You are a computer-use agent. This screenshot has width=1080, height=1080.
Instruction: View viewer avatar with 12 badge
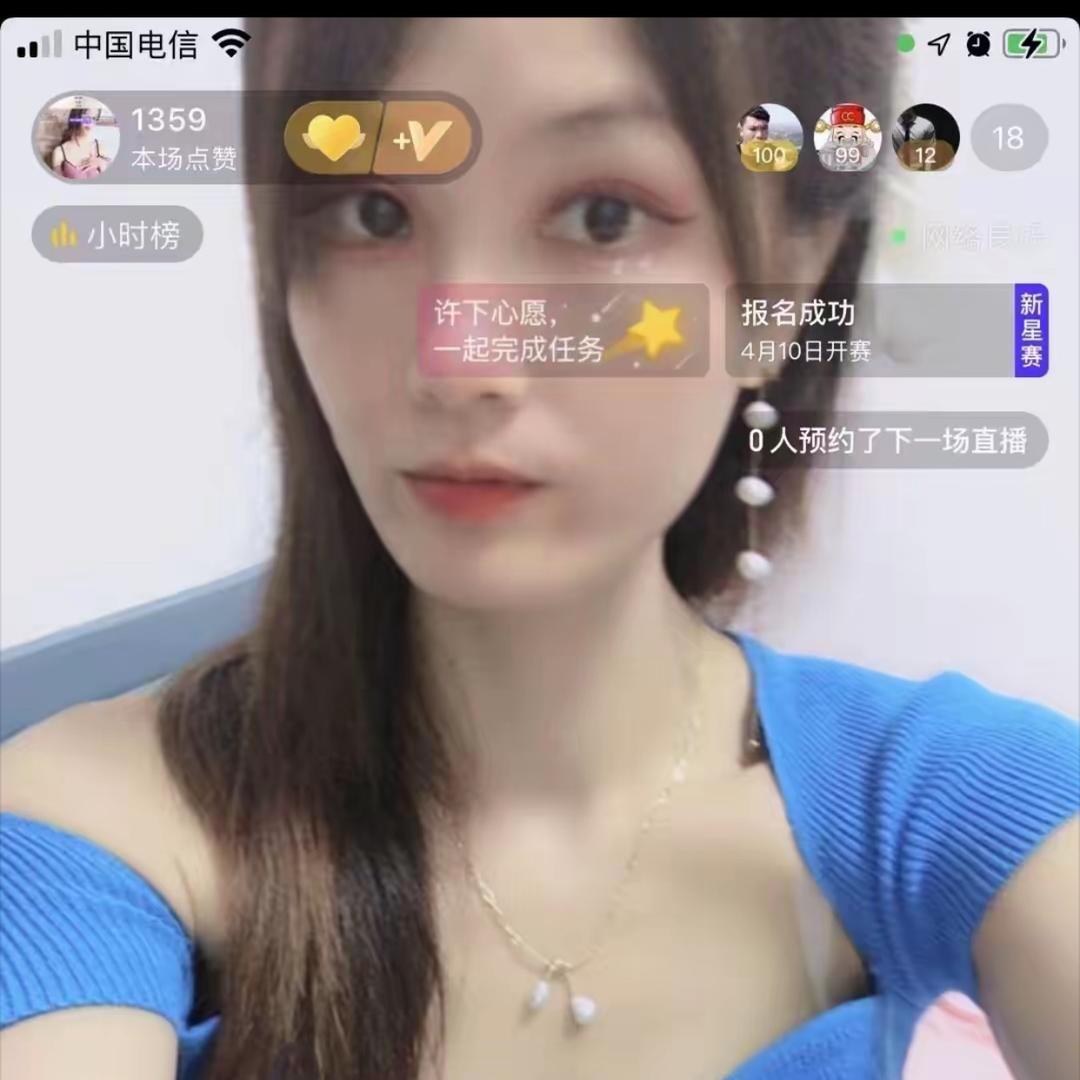point(925,137)
